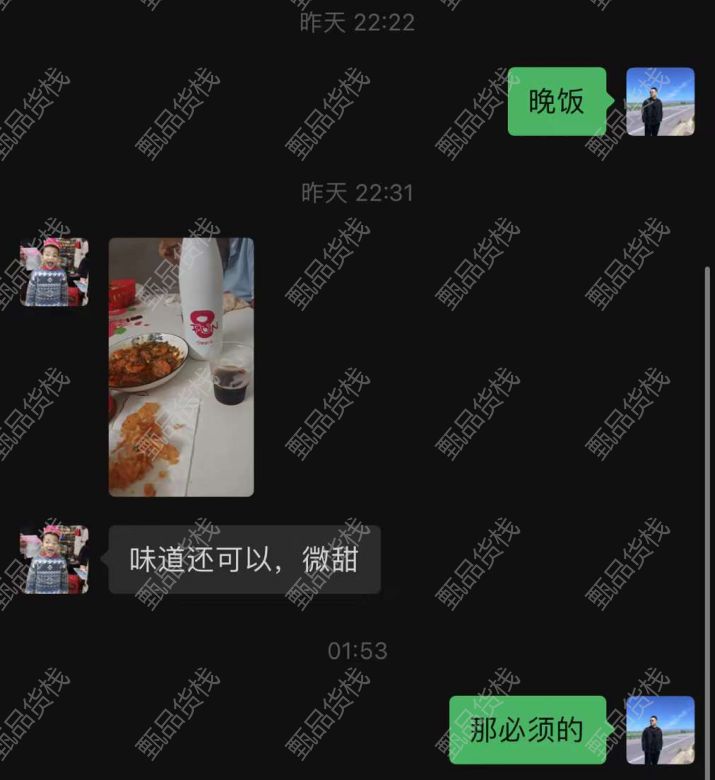Screen dimensions: 715x780
Task: Tap the sender's avatar beside 晚饭 message
Action: pos(660,102)
